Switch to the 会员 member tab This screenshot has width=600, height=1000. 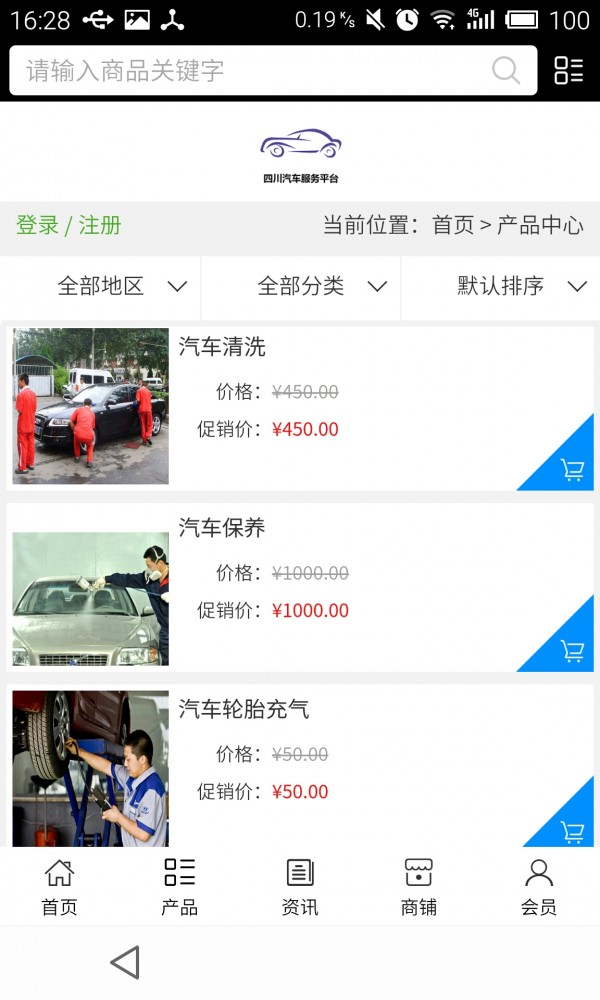point(539,886)
